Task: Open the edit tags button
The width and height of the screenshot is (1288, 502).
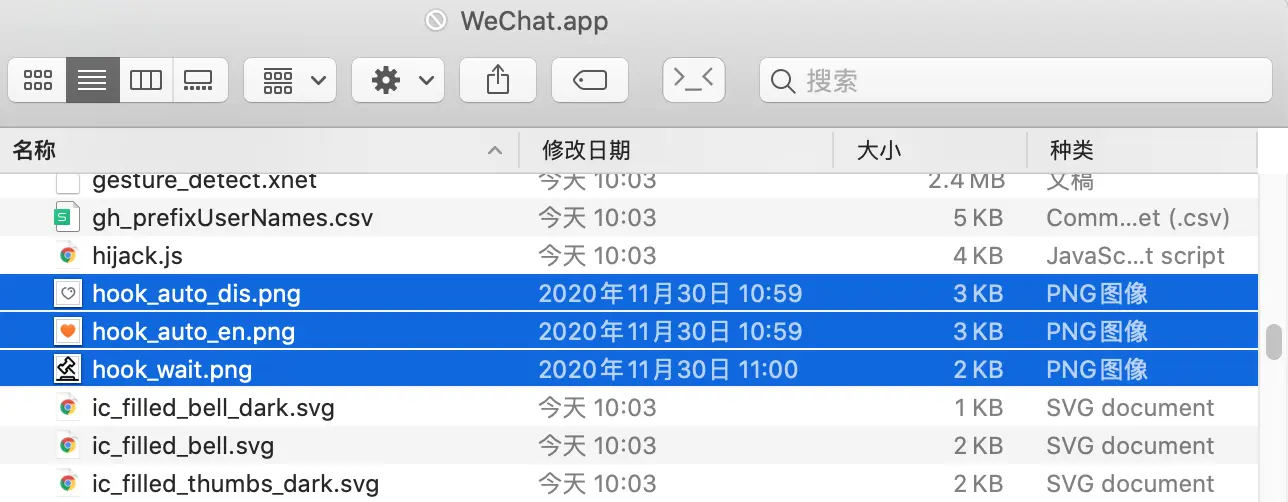Action: click(590, 81)
